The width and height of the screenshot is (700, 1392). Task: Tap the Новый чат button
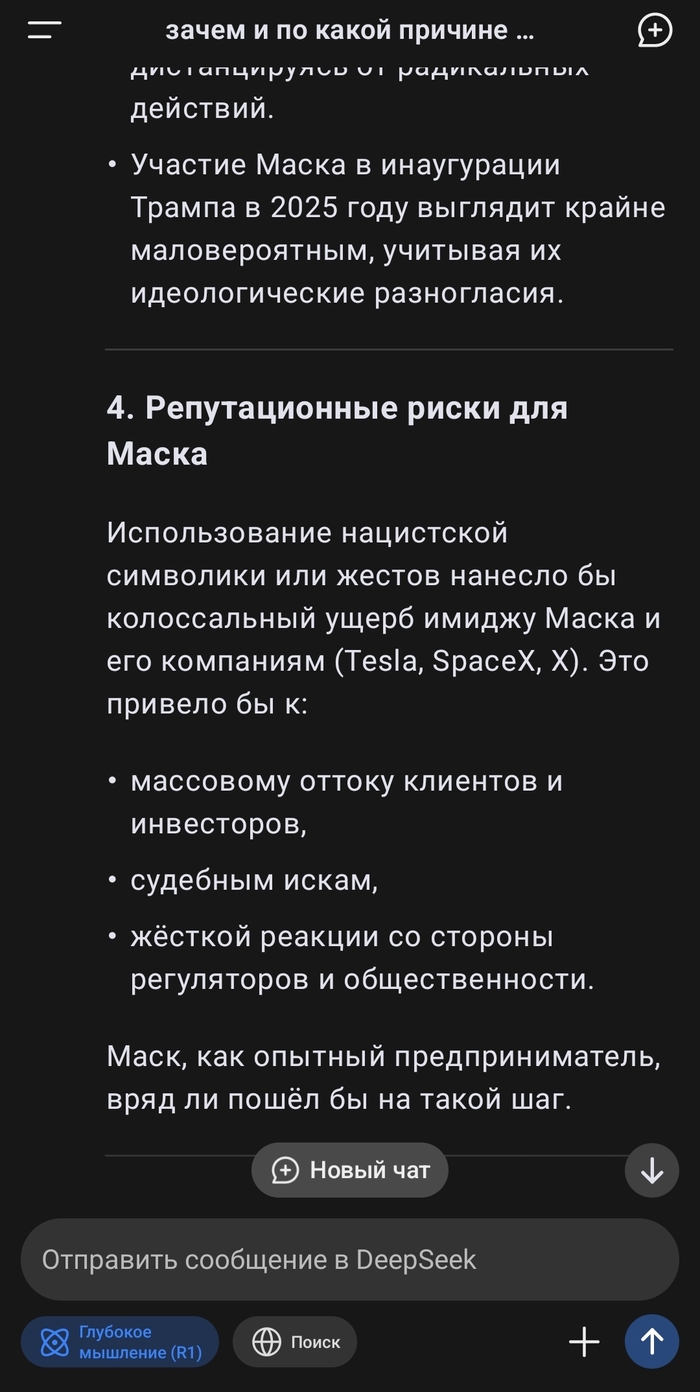tap(350, 1170)
